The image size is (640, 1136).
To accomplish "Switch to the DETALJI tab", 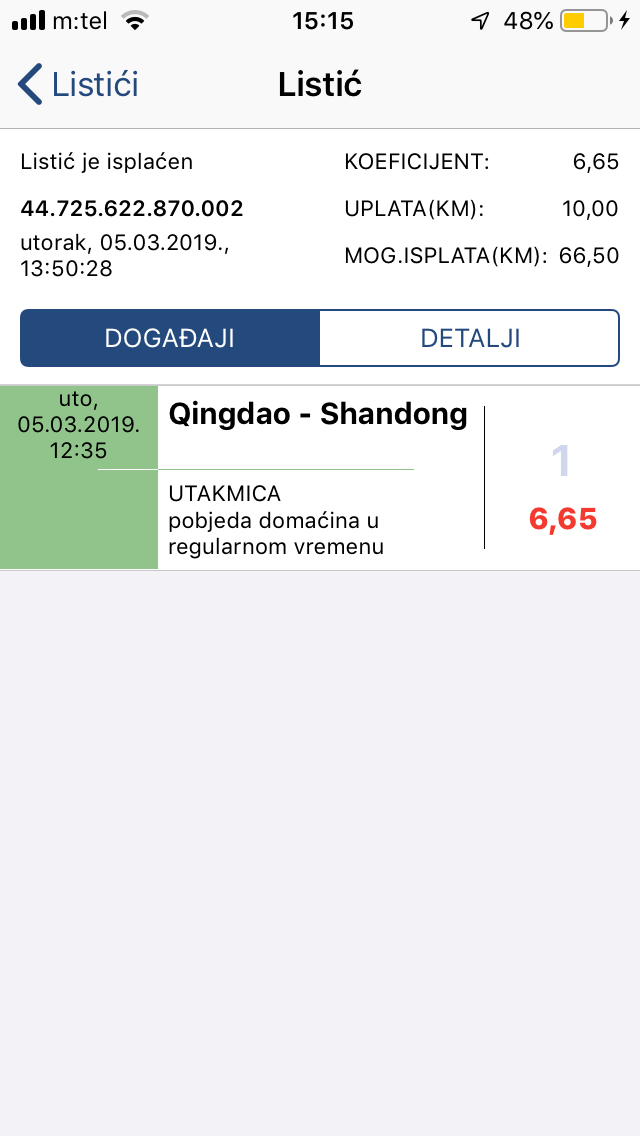I will [470, 338].
